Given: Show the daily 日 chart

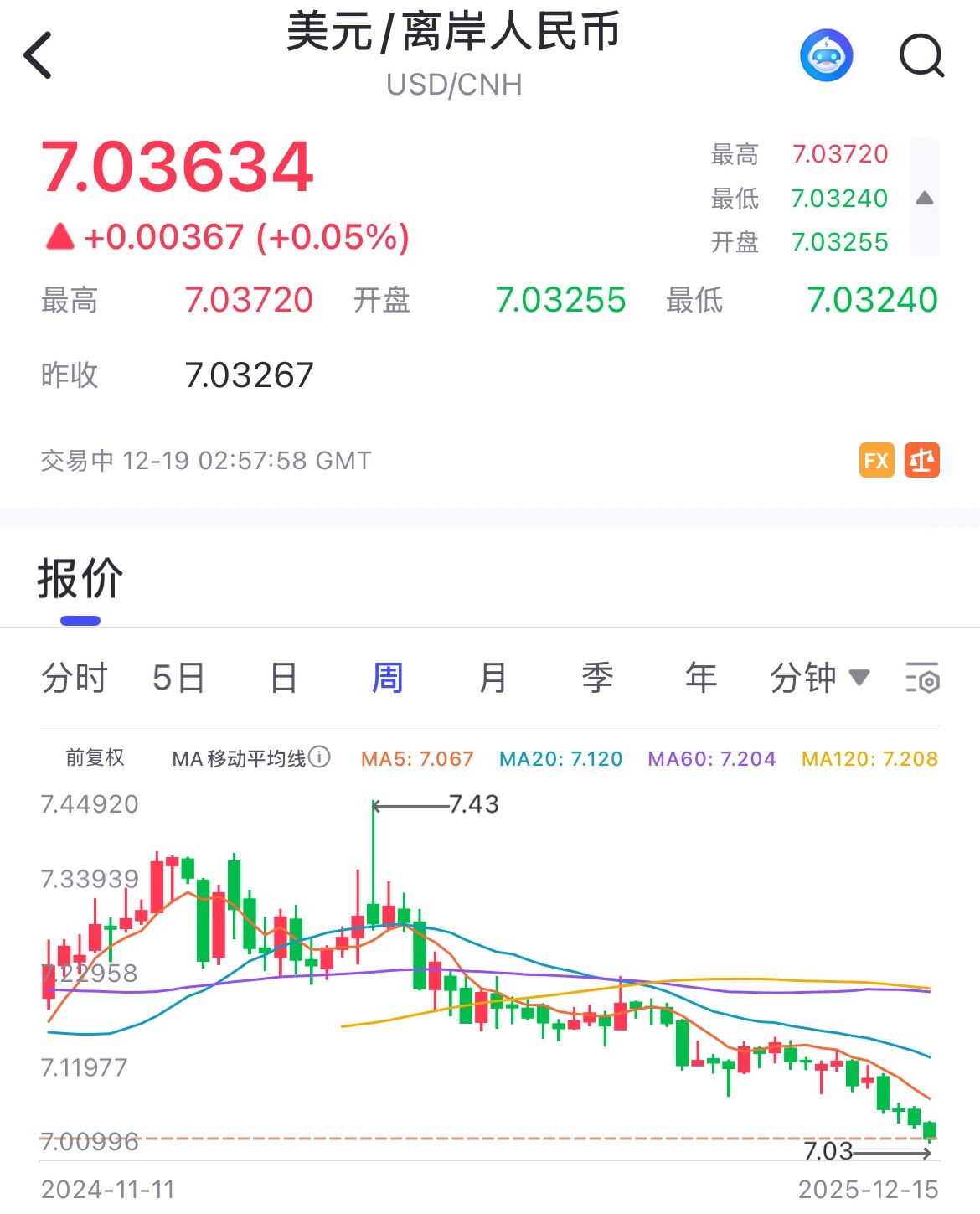Looking at the screenshot, I should (x=284, y=678).
